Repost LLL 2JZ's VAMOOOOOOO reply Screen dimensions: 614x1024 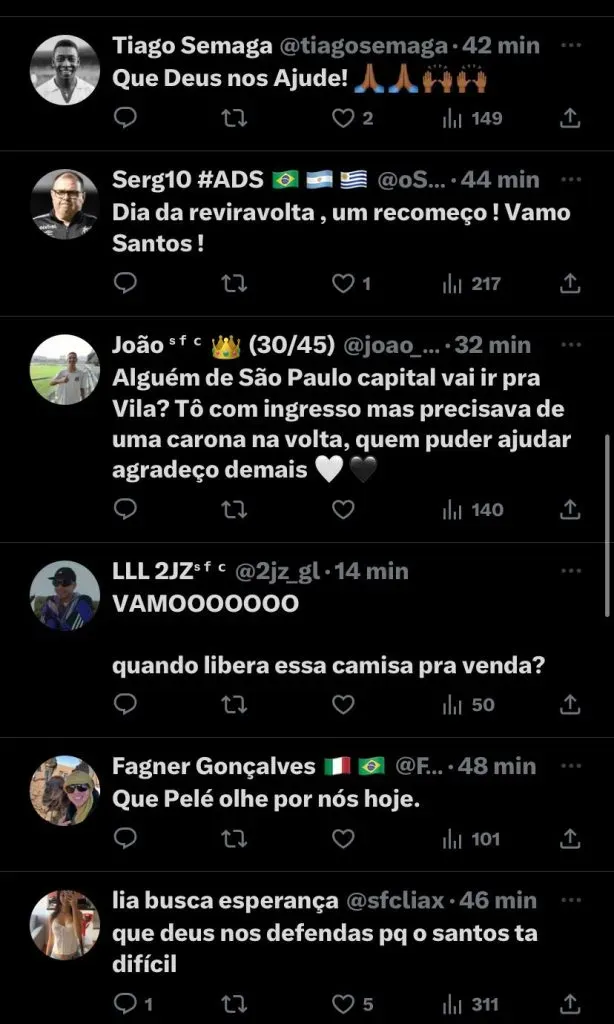[x=233, y=705]
